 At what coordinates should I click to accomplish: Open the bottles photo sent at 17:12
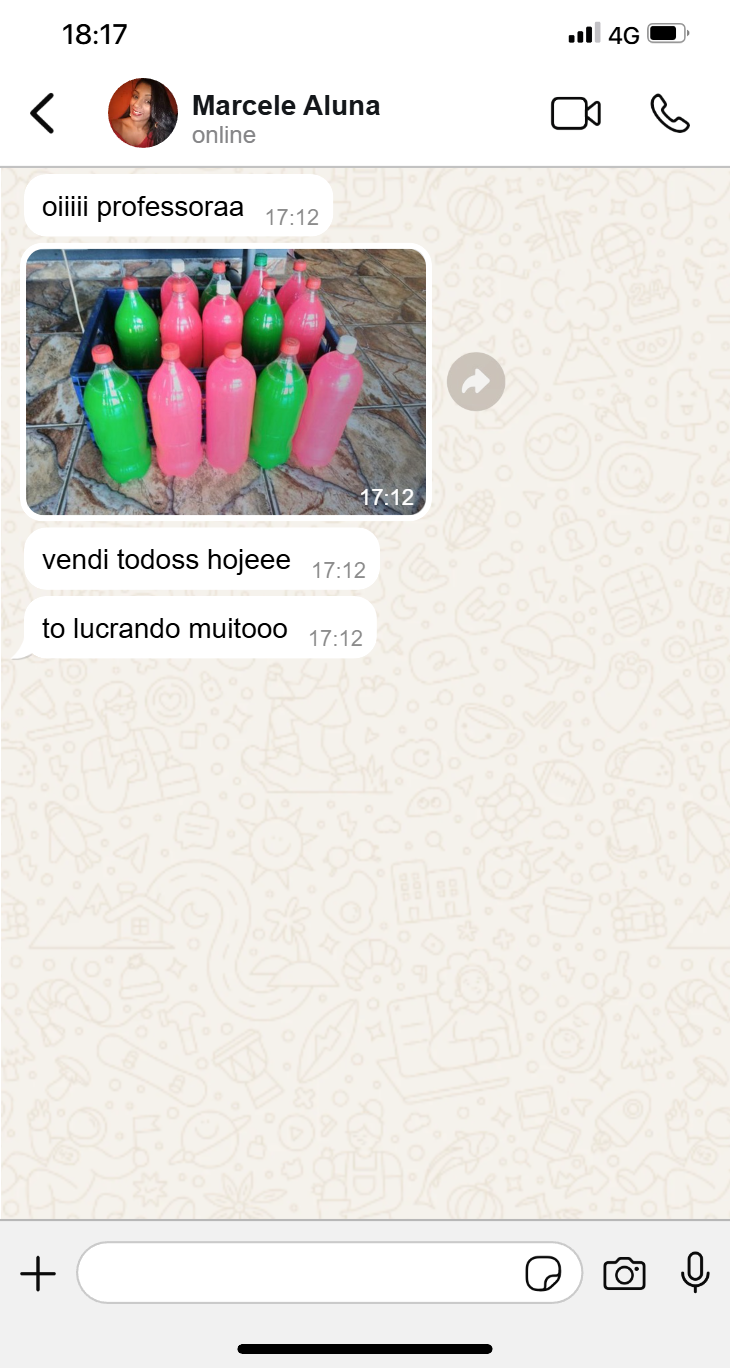(226, 381)
